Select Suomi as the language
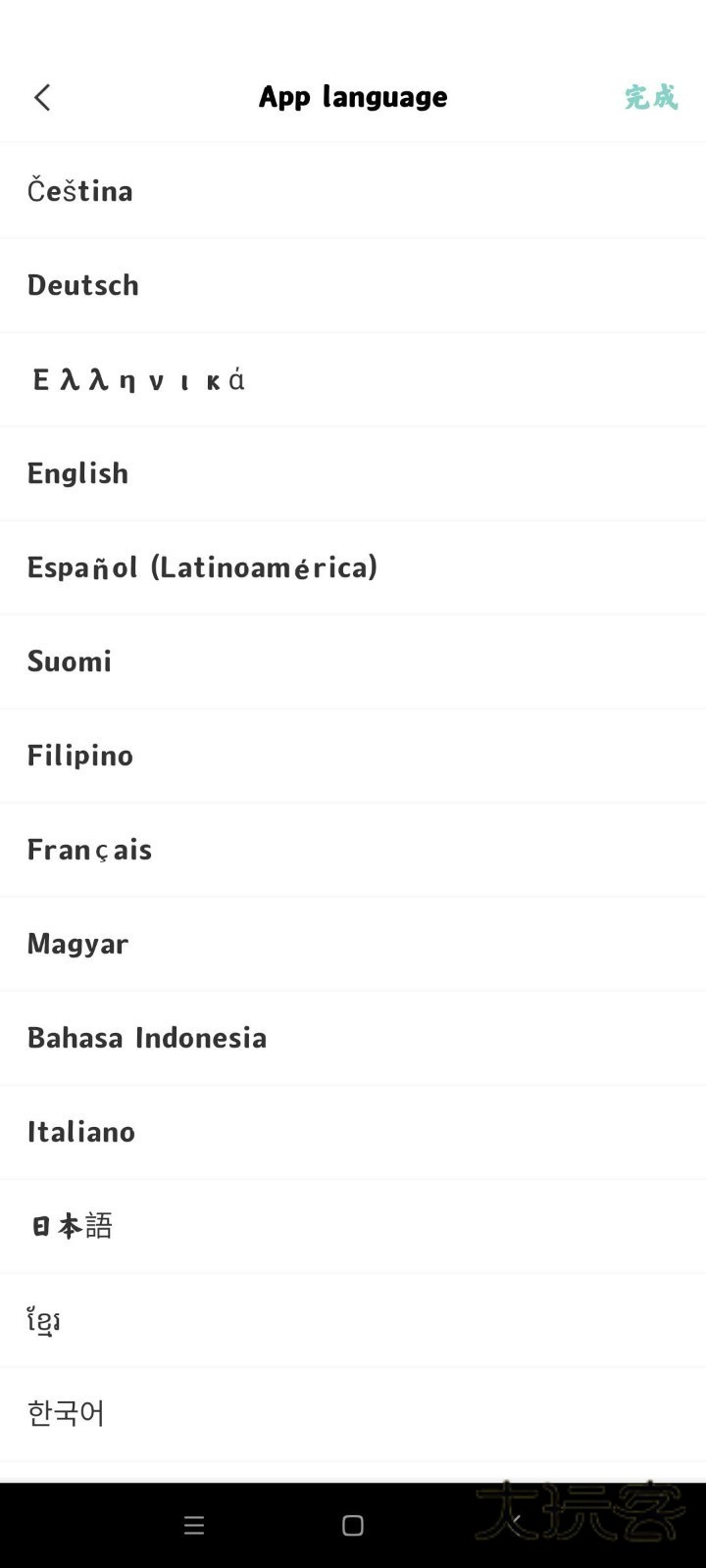706x1568 pixels. tap(70, 661)
